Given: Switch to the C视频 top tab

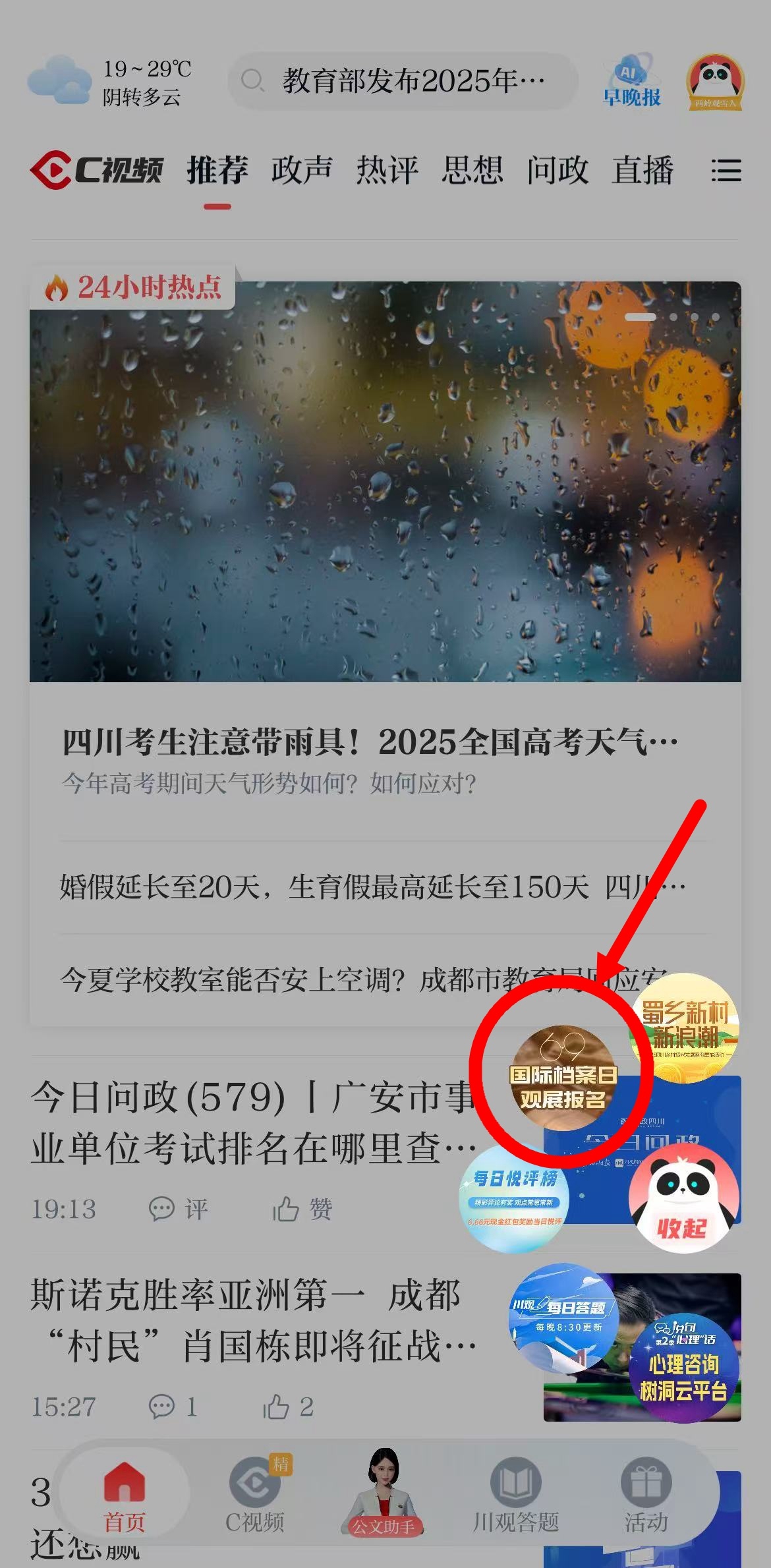Looking at the screenshot, I should click(97, 170).
